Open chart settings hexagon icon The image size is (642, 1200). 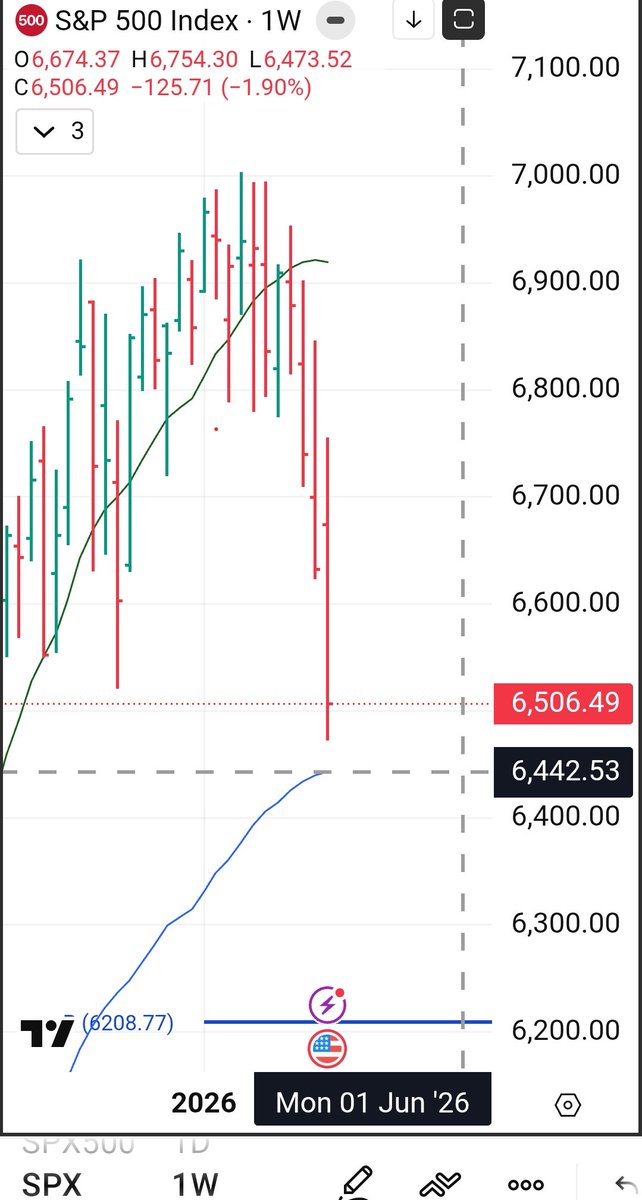coord(566,1104)
